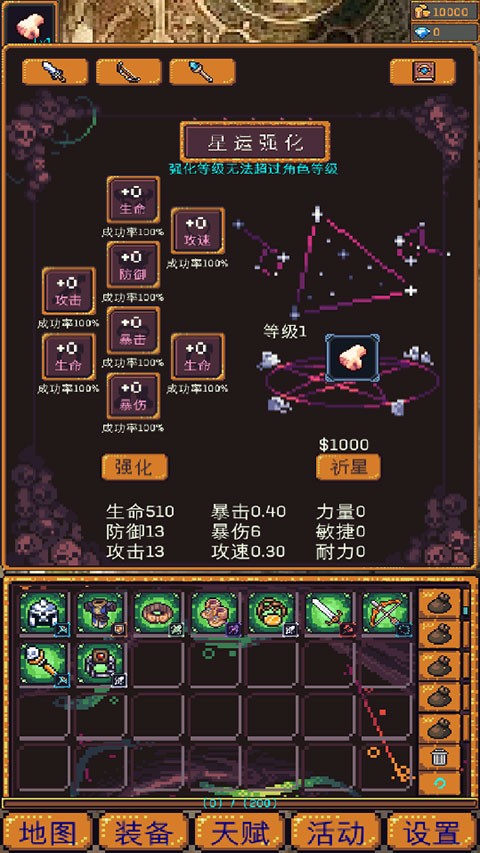Select the 攻击 attack node

click(69, 291)
